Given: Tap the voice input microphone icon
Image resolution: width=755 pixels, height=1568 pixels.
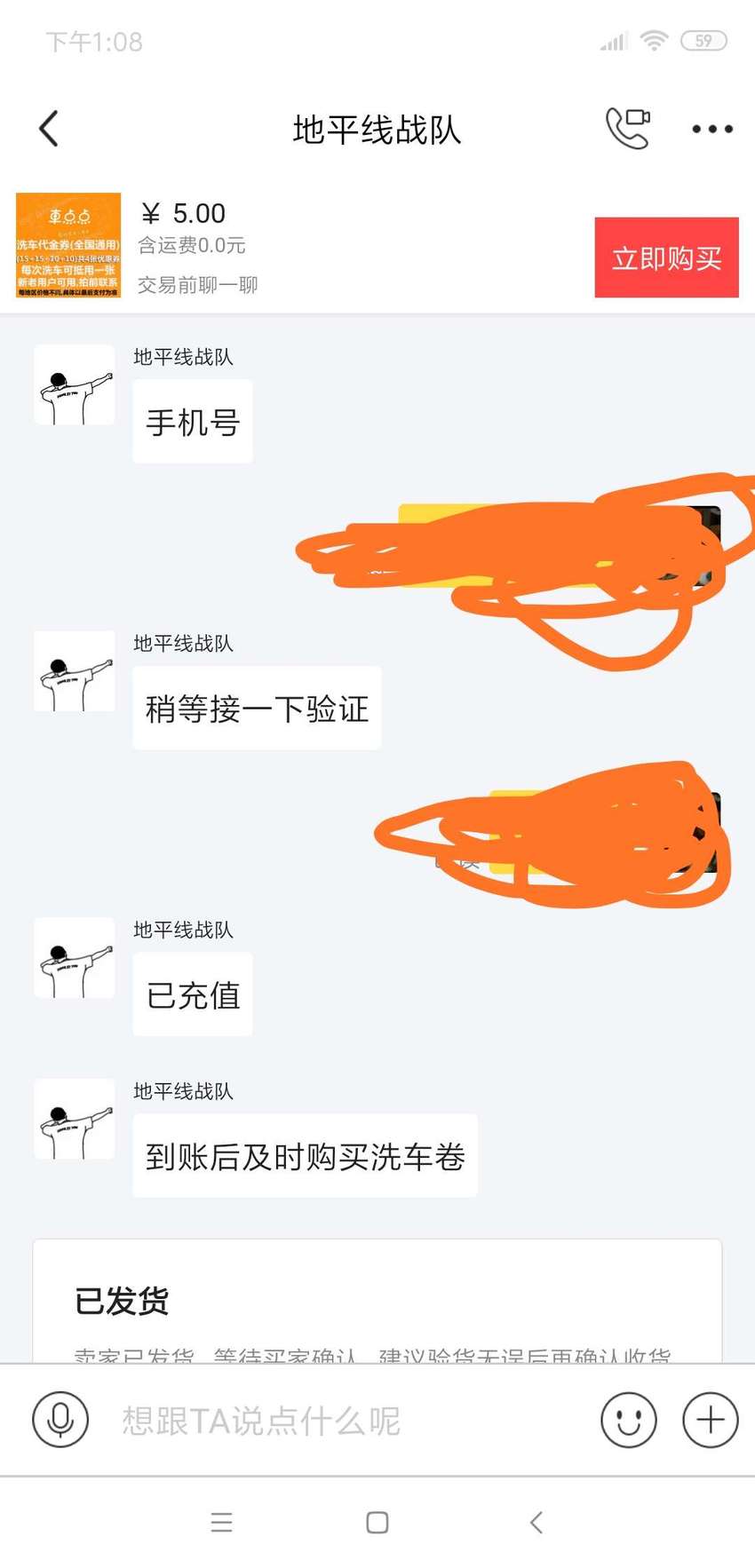Looking at the screenshot, I should coord(60,1420).
